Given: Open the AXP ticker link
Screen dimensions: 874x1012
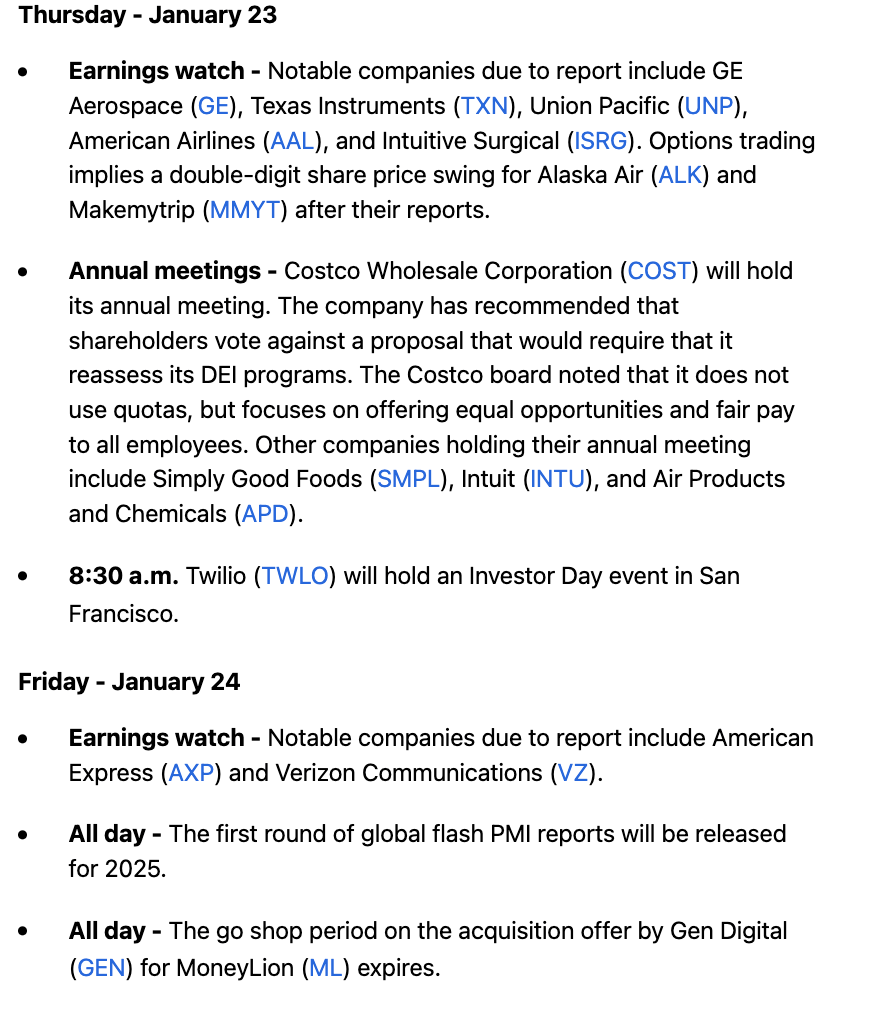Looking at the screenshot, I should [191, 773].
